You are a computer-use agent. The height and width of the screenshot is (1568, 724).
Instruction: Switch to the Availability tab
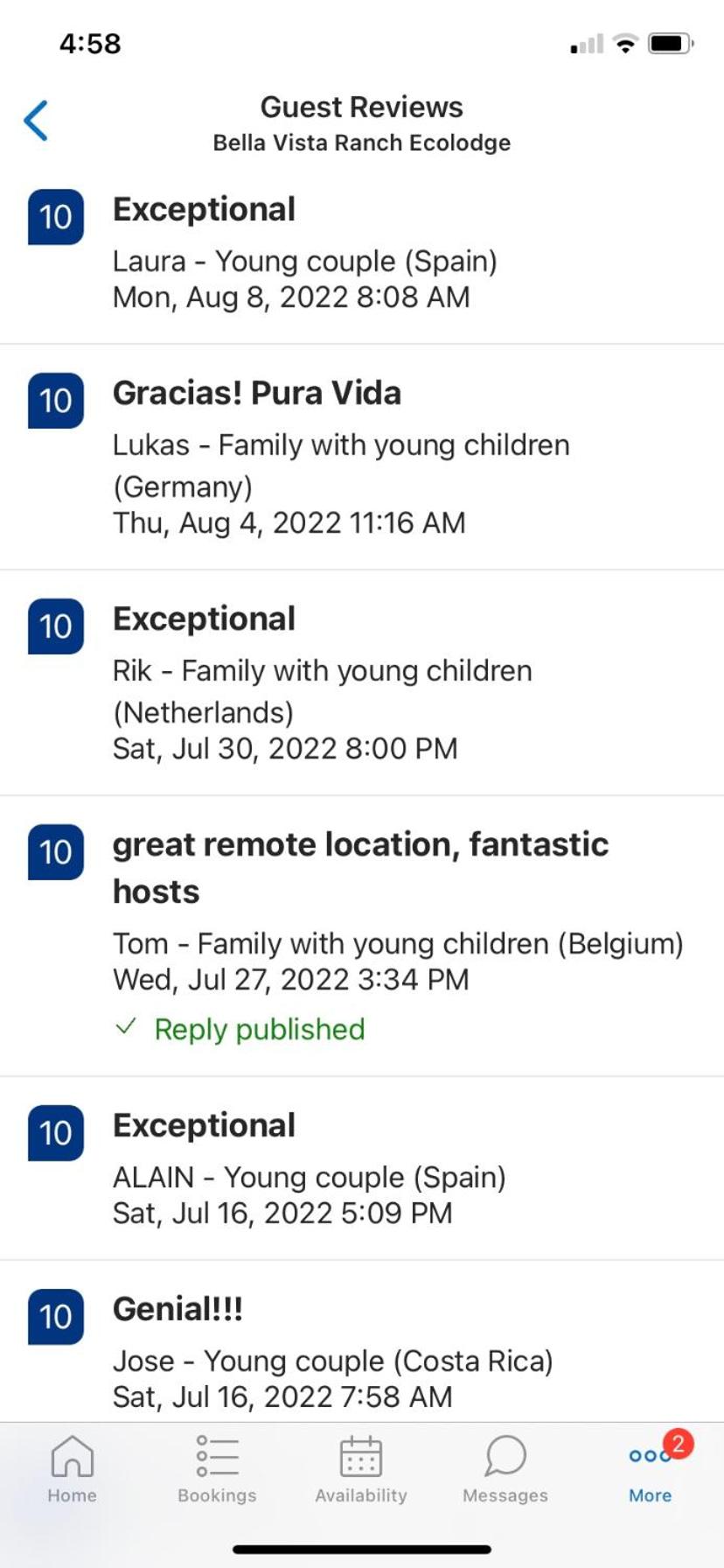click(361, 1470)
